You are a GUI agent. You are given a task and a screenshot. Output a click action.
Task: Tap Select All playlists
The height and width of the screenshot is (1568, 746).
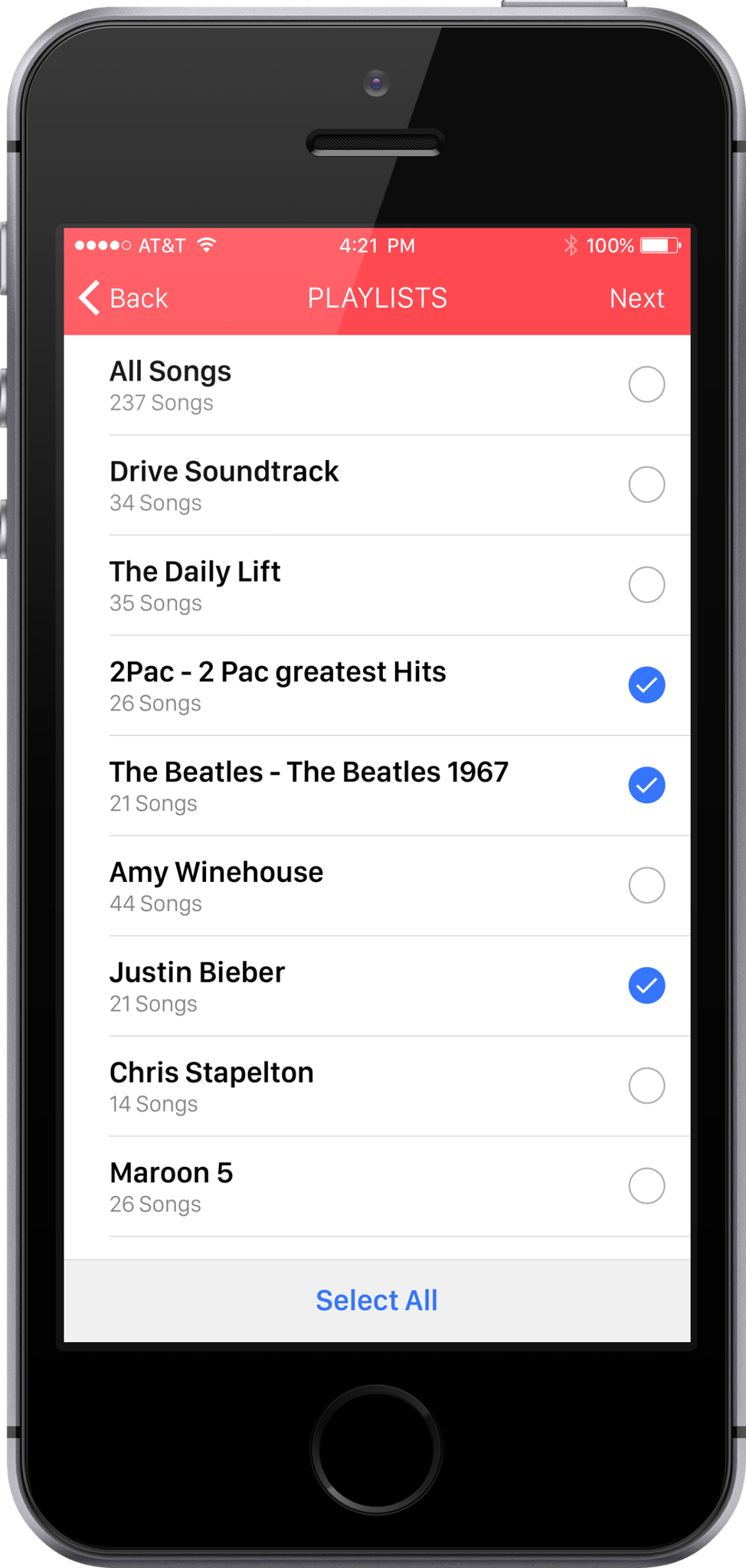coord(377,1300)
